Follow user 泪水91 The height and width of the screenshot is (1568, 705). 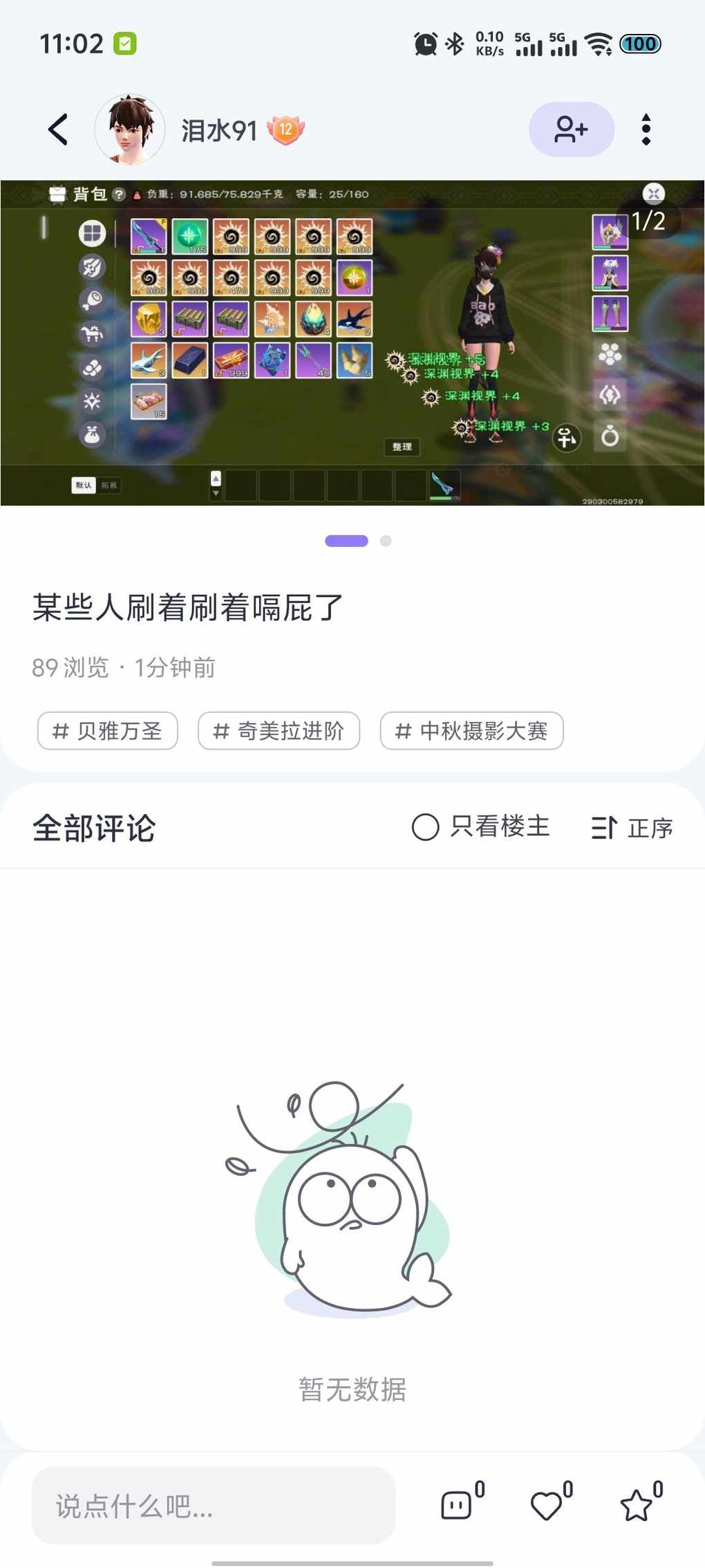click(571, 129)
